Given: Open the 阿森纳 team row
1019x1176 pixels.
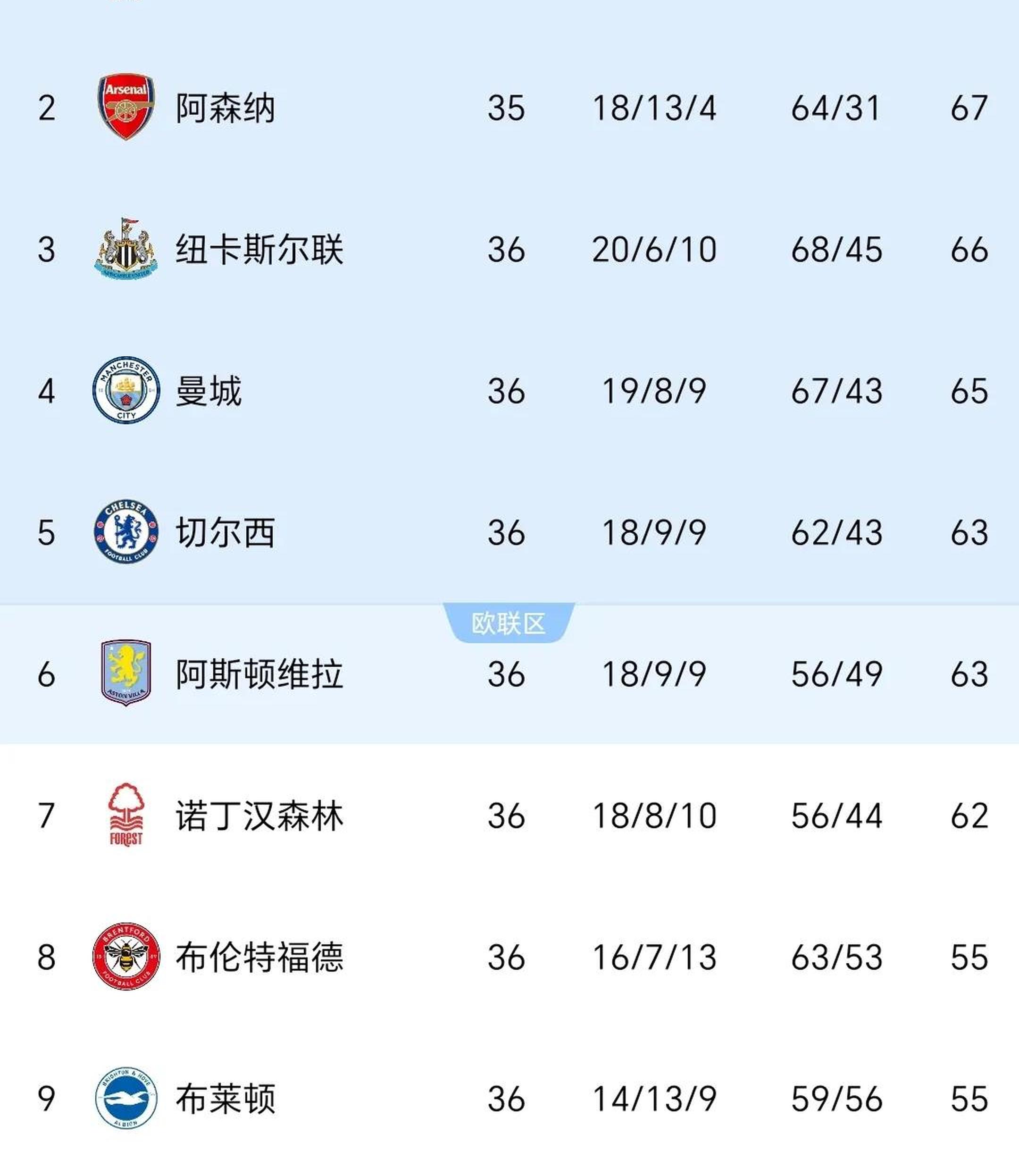Looking at the screenshot, I should [225, 108].
